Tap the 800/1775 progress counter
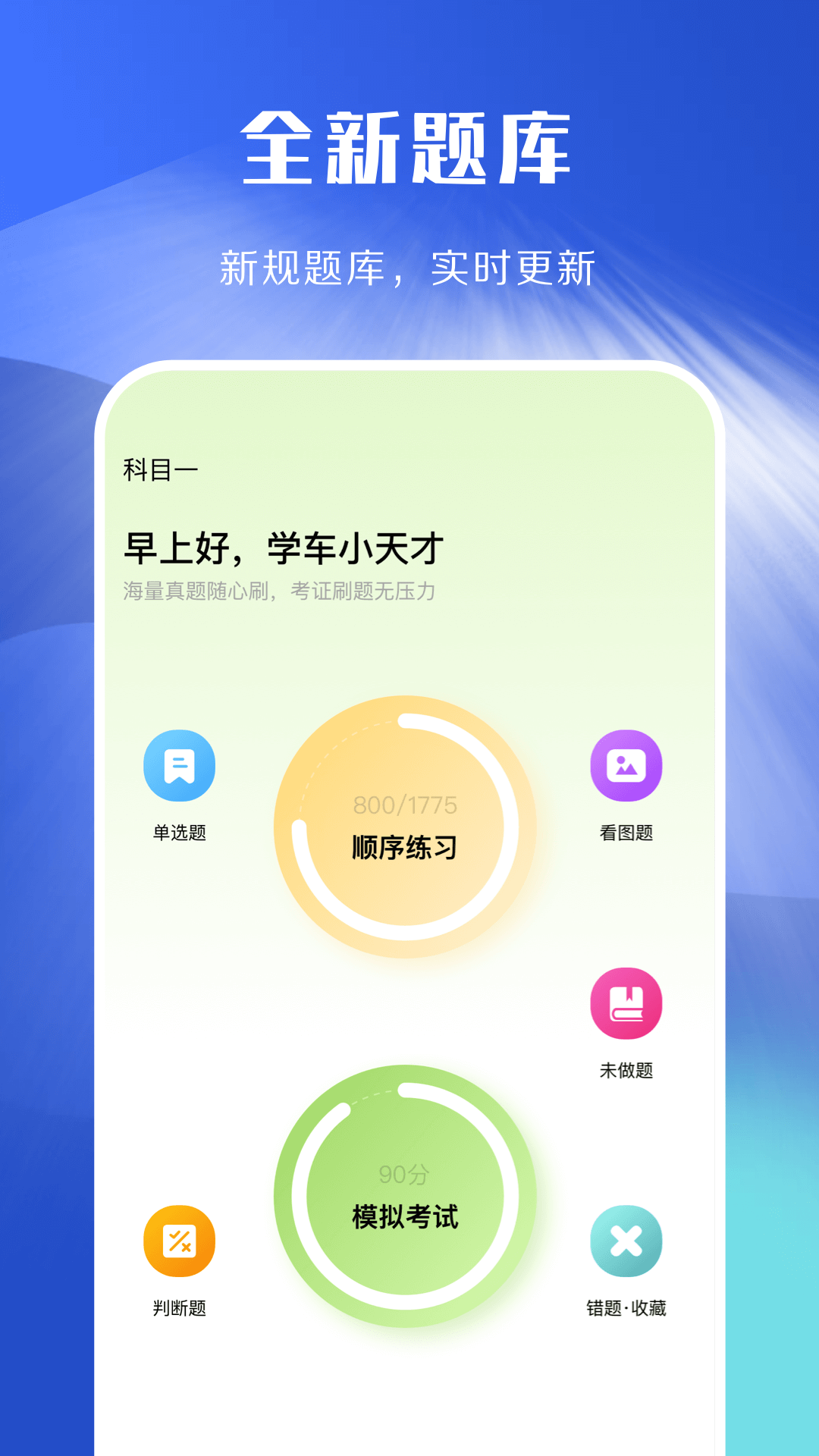This screenshot has height=1456, width=819. pos(406,806)
